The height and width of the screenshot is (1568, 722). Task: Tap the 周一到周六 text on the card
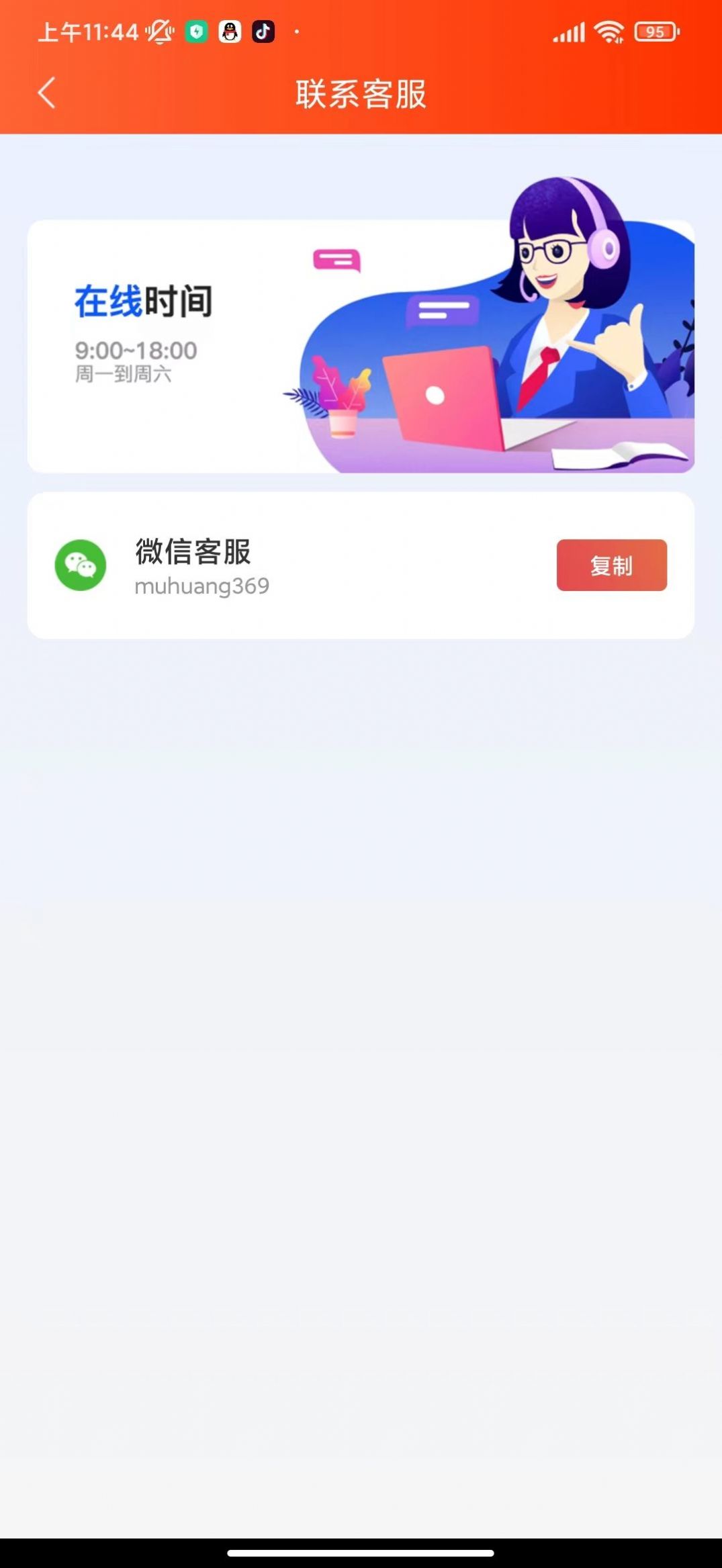(x=125, y=376)
